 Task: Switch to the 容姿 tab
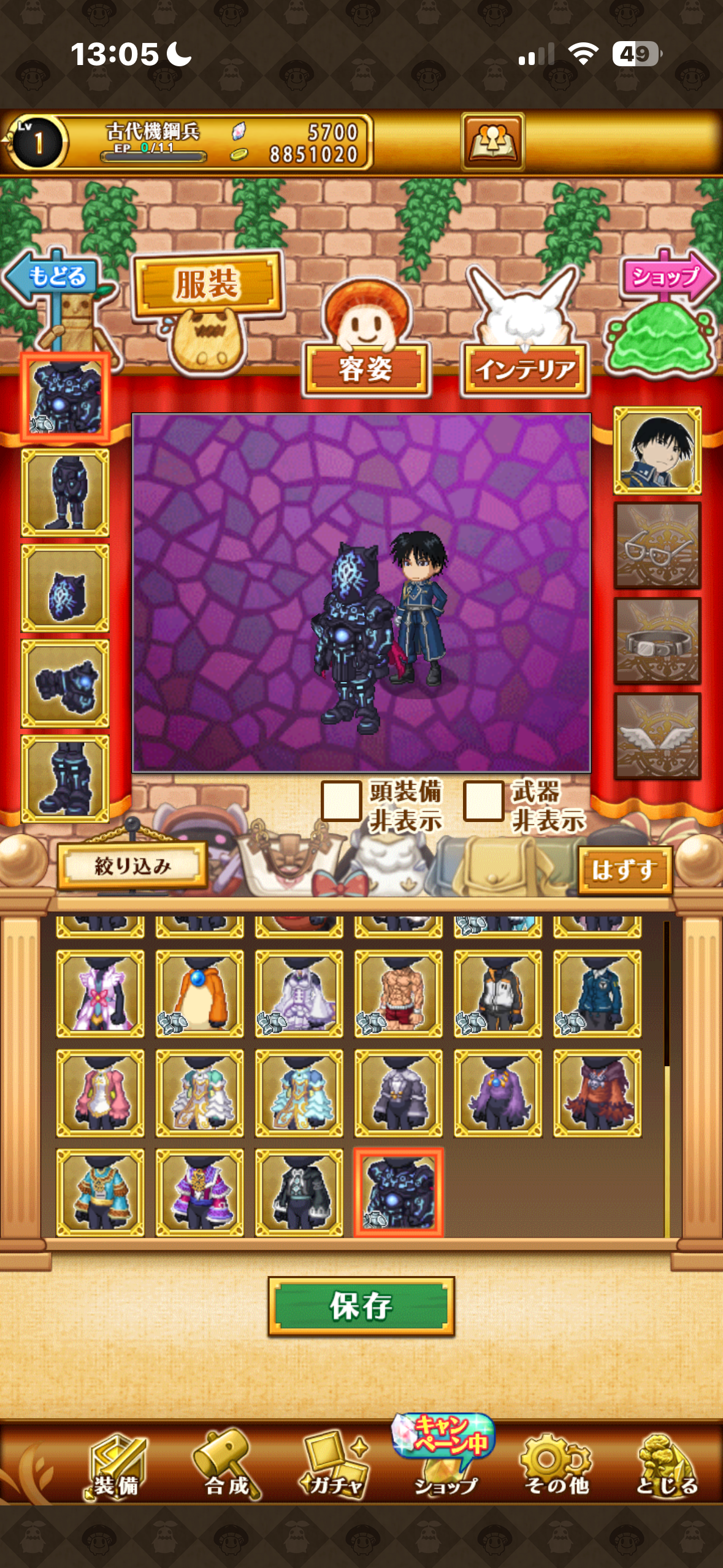(x=366, y=369)
